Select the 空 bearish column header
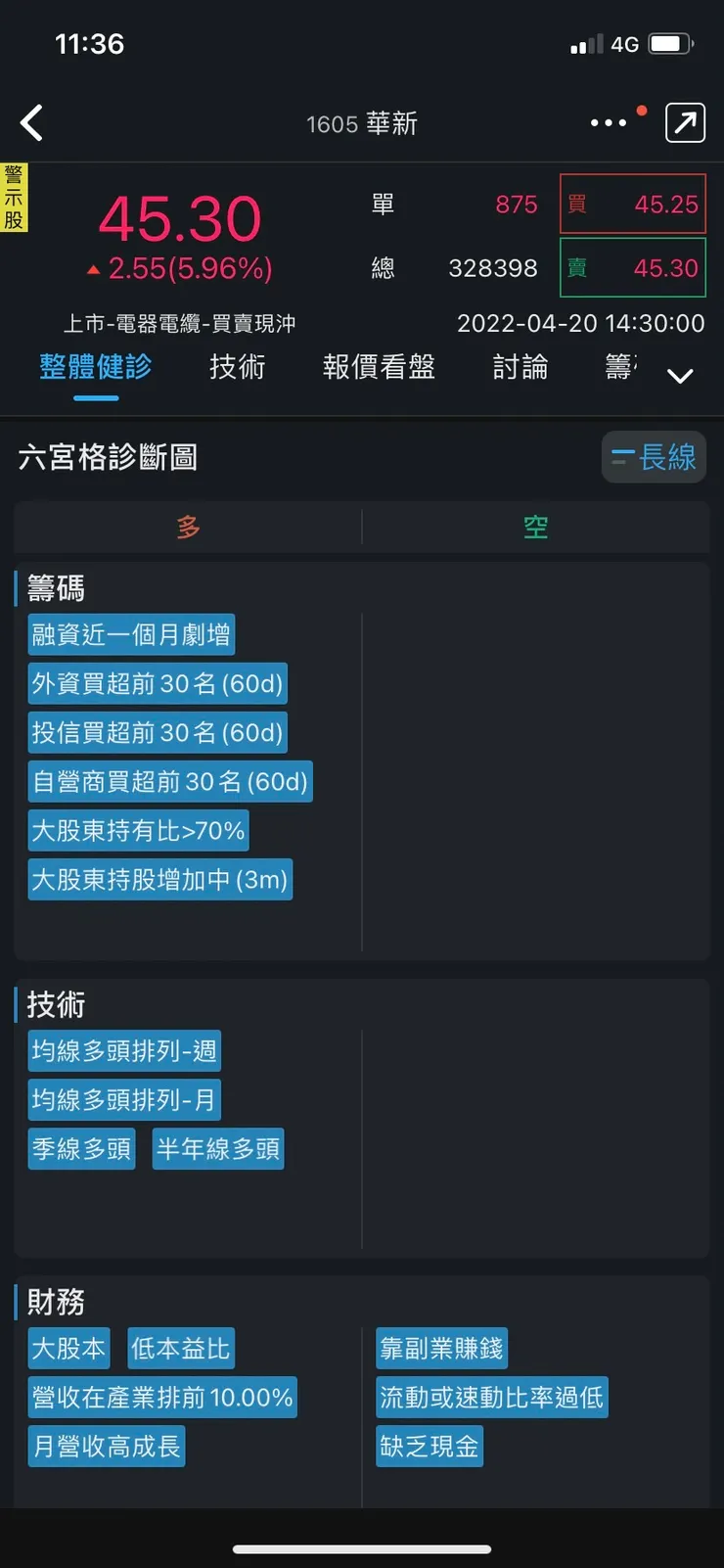 tap(535, 527)
